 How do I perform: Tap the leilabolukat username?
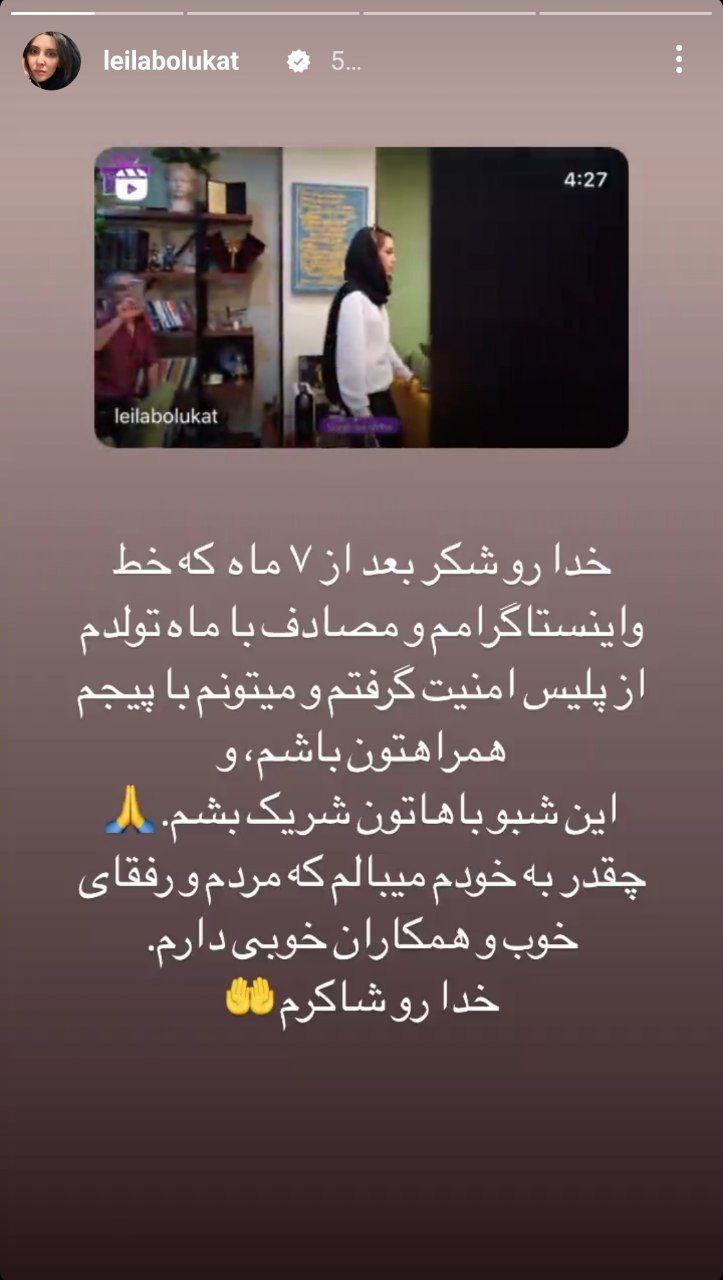coord(171,61)
